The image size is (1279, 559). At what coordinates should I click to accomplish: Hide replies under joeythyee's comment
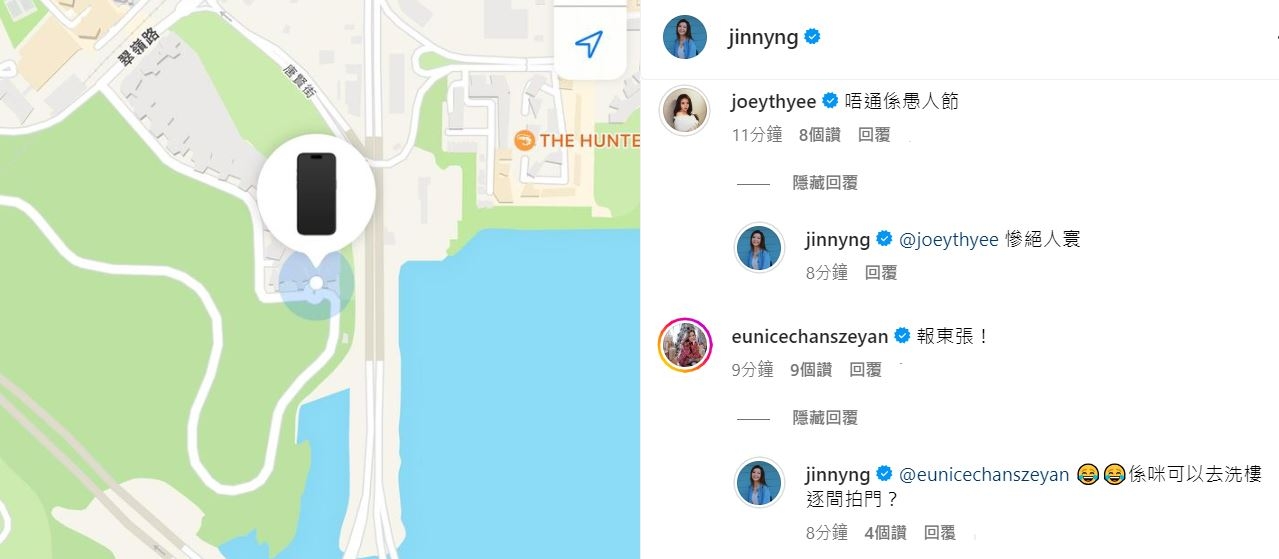coord(825,183)
